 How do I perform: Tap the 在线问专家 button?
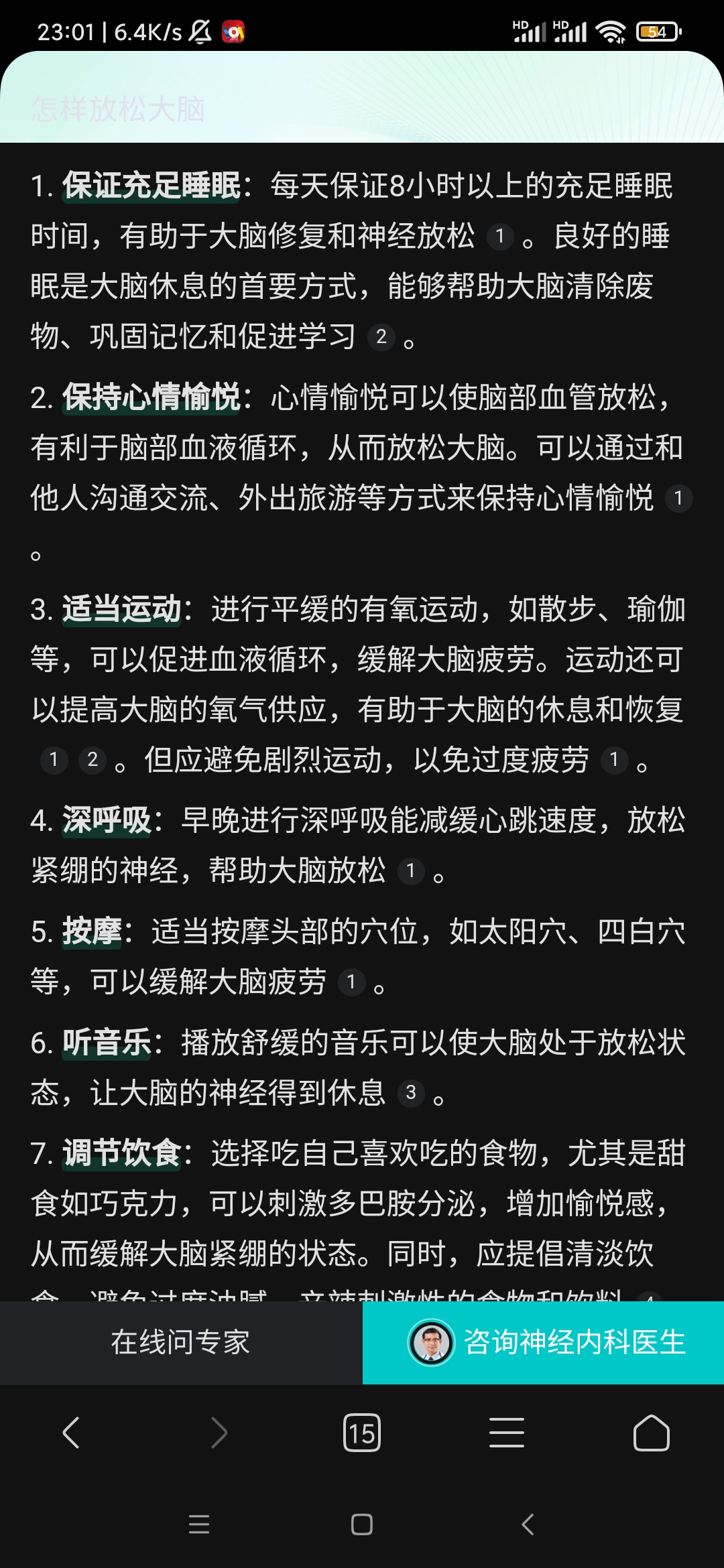(180, 1343)
